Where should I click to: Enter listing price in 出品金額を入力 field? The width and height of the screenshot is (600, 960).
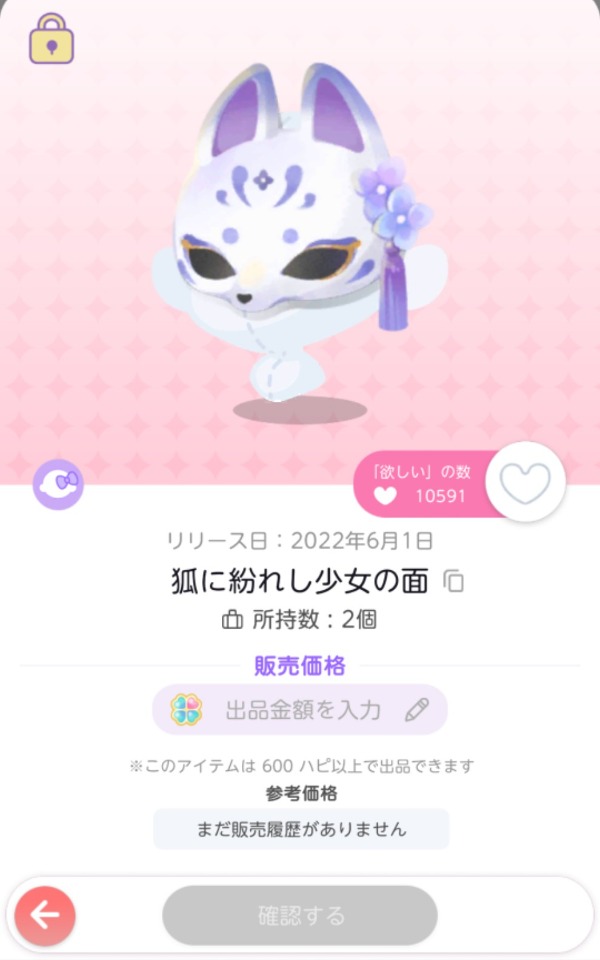(x=300, y=710)
